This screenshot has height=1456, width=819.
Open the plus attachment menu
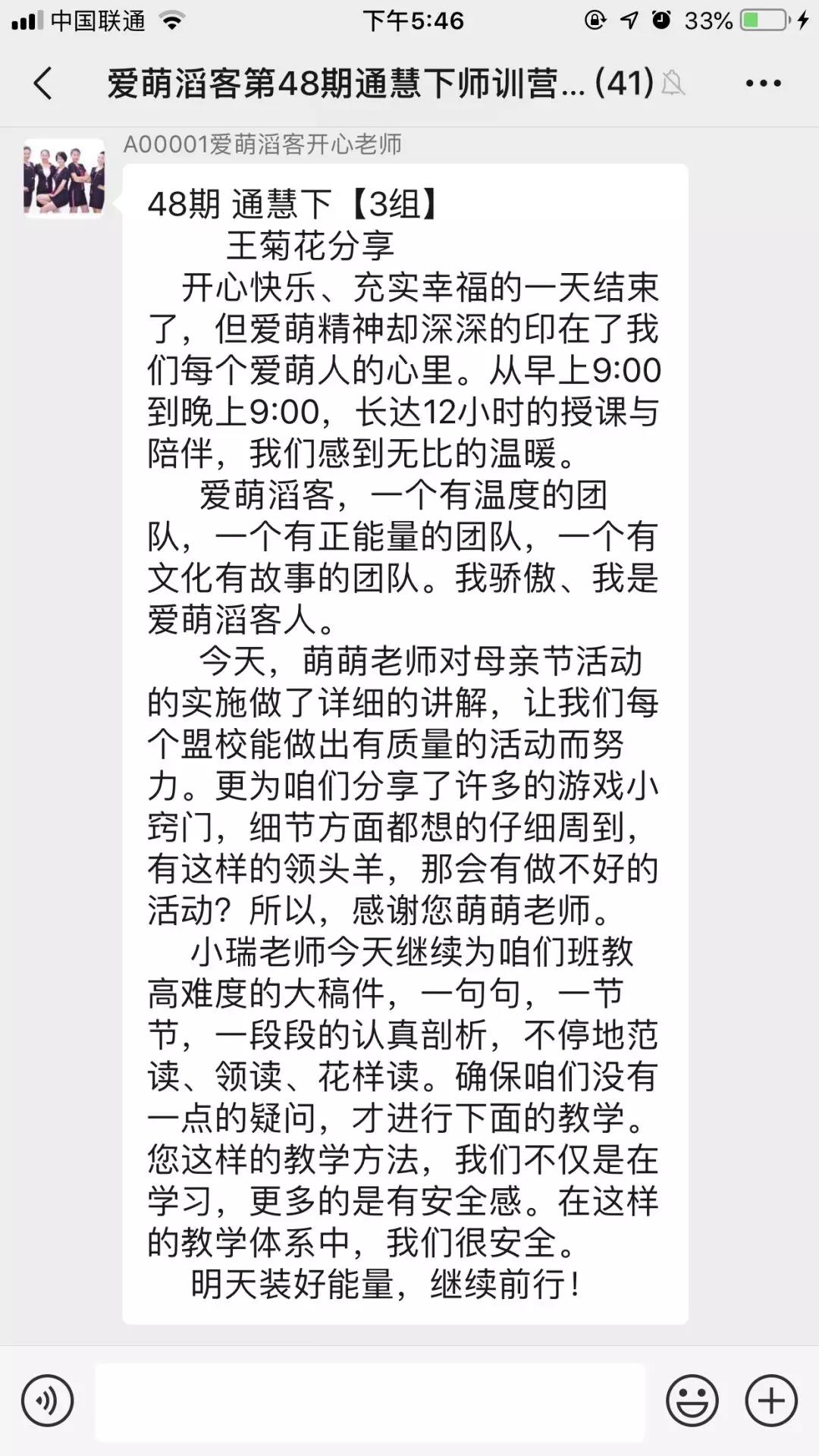coord(771,1401)
